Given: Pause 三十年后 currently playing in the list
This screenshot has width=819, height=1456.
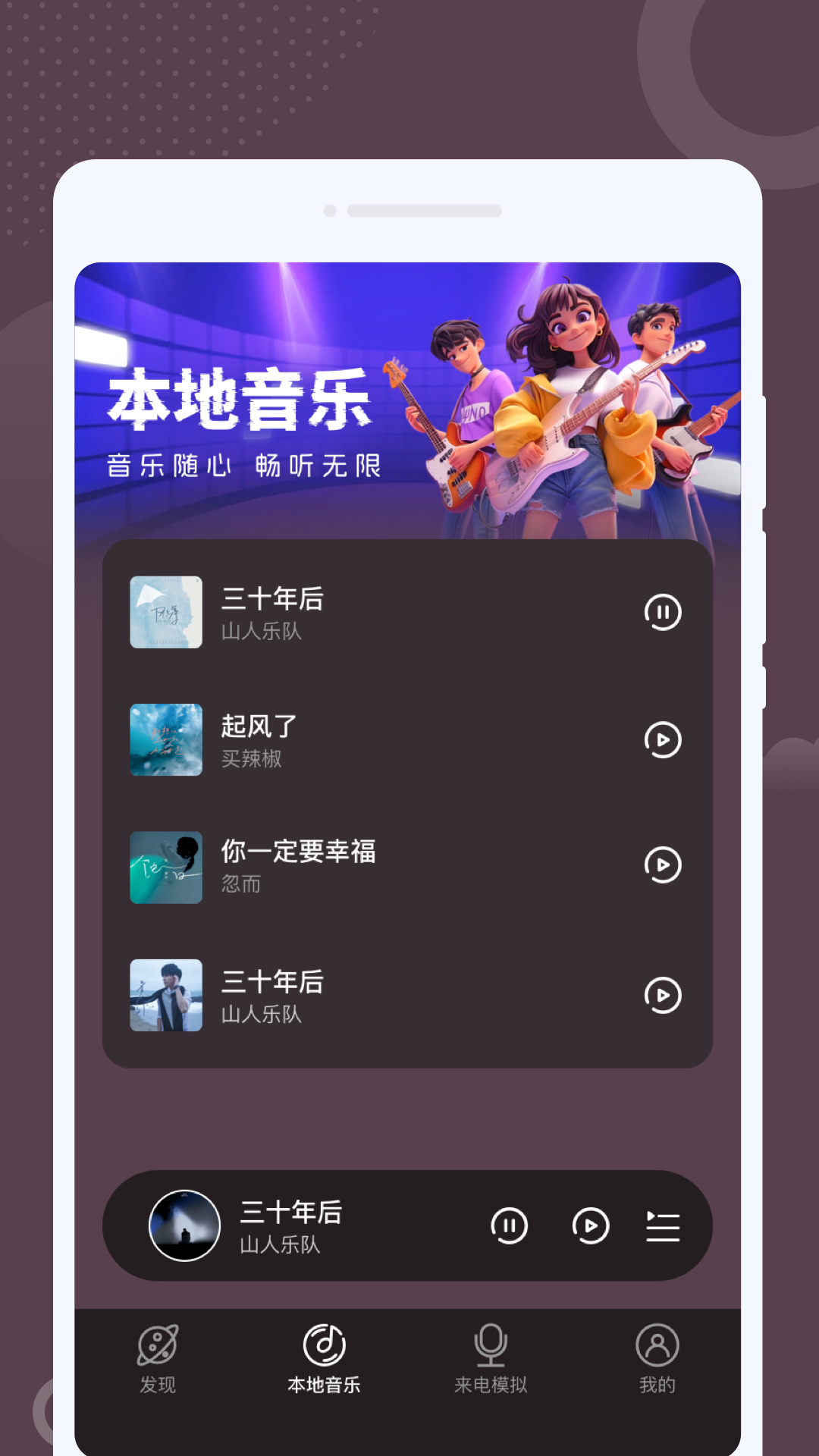Looking at the screenshot, I should point(663,613).
